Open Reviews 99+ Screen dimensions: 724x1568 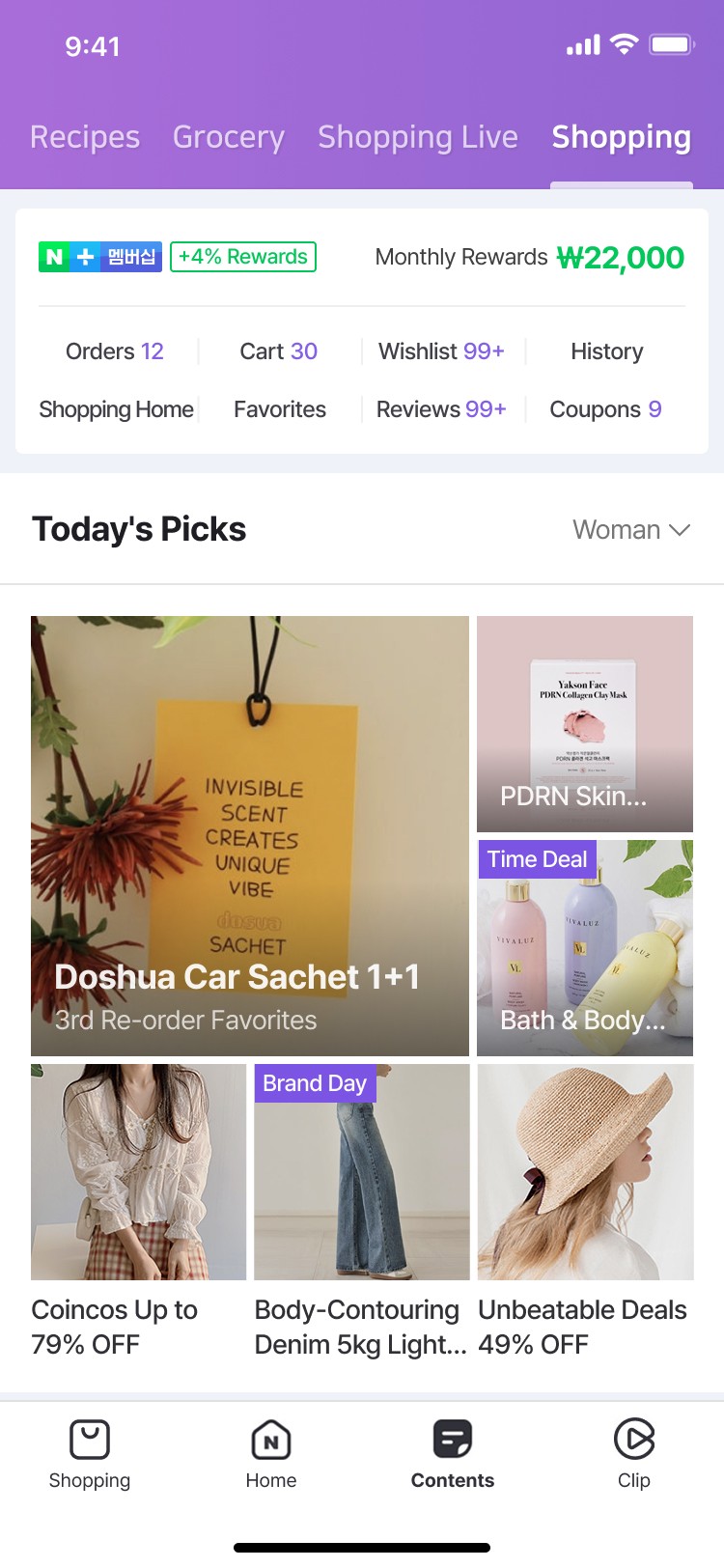[441, 409]
